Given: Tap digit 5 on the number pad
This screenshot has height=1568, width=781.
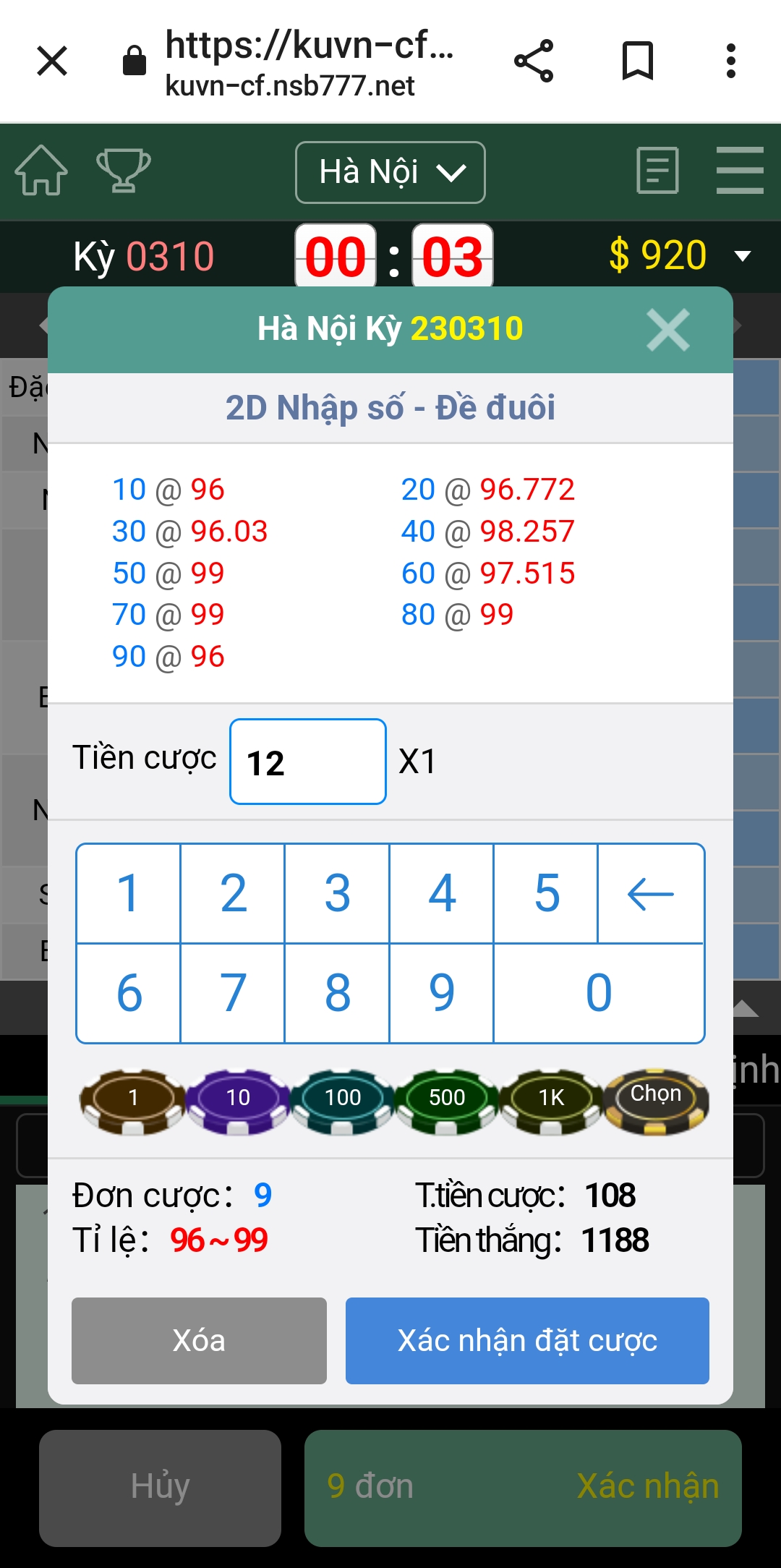Looking at the screenshot, I should pos(546,893).
